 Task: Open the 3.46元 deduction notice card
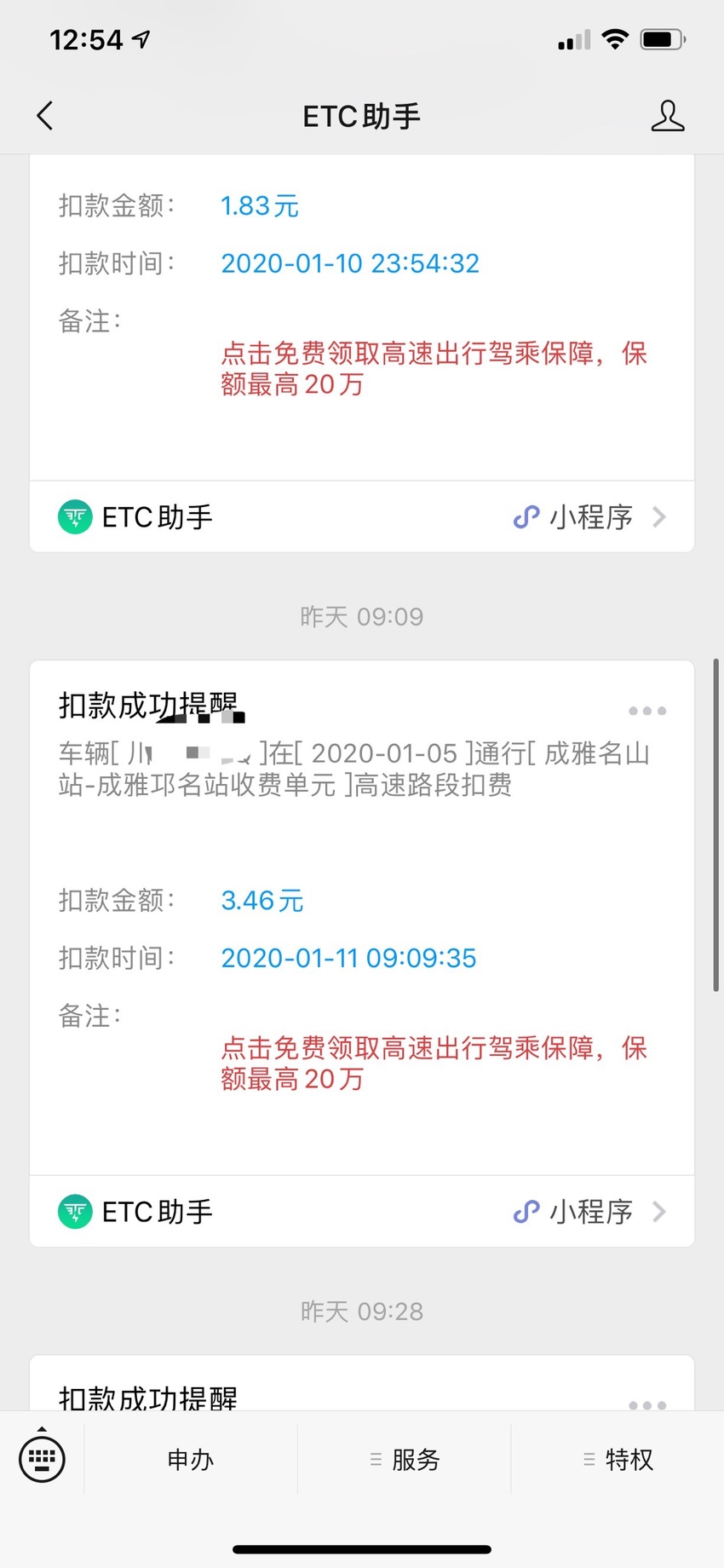(x=362, y=918)
